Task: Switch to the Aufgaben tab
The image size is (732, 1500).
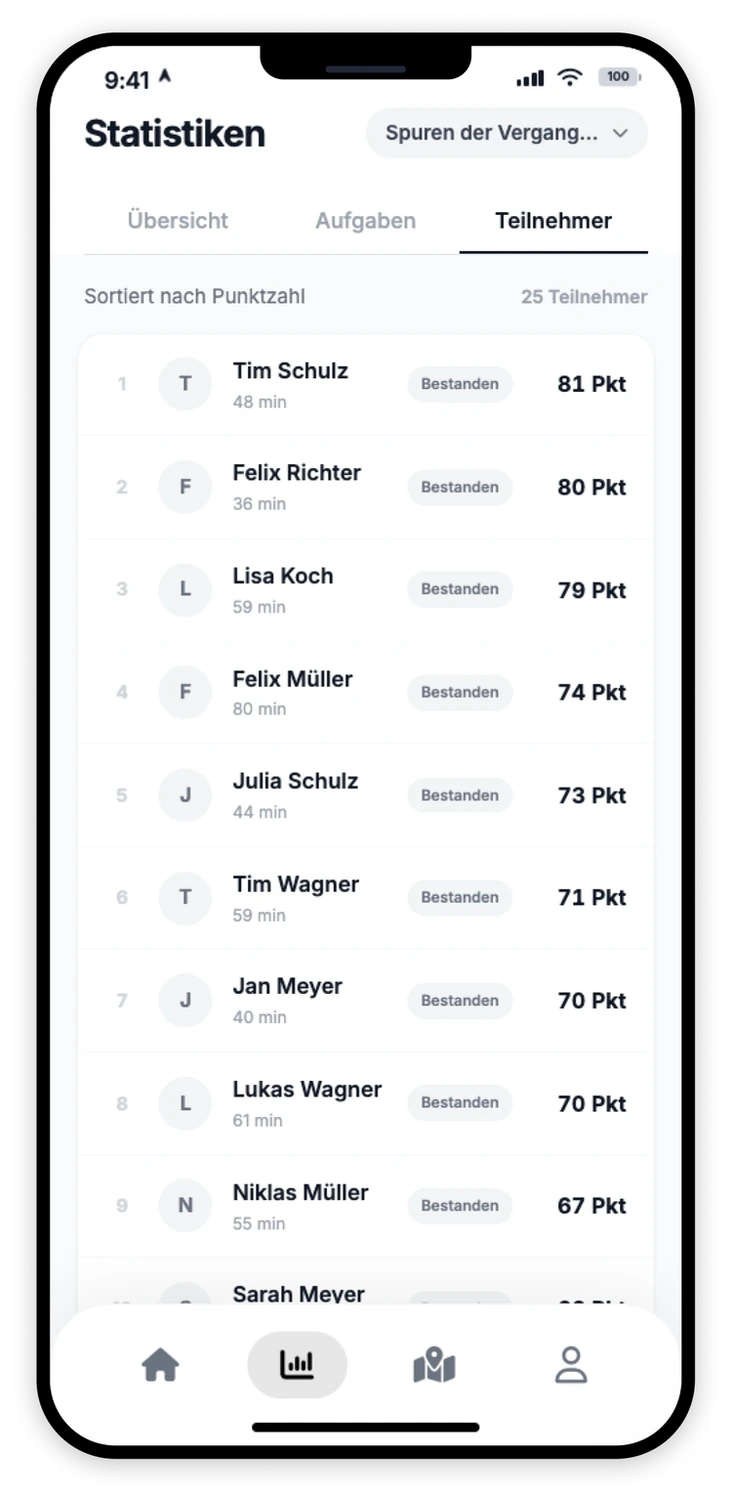Action: pos(366,221)
